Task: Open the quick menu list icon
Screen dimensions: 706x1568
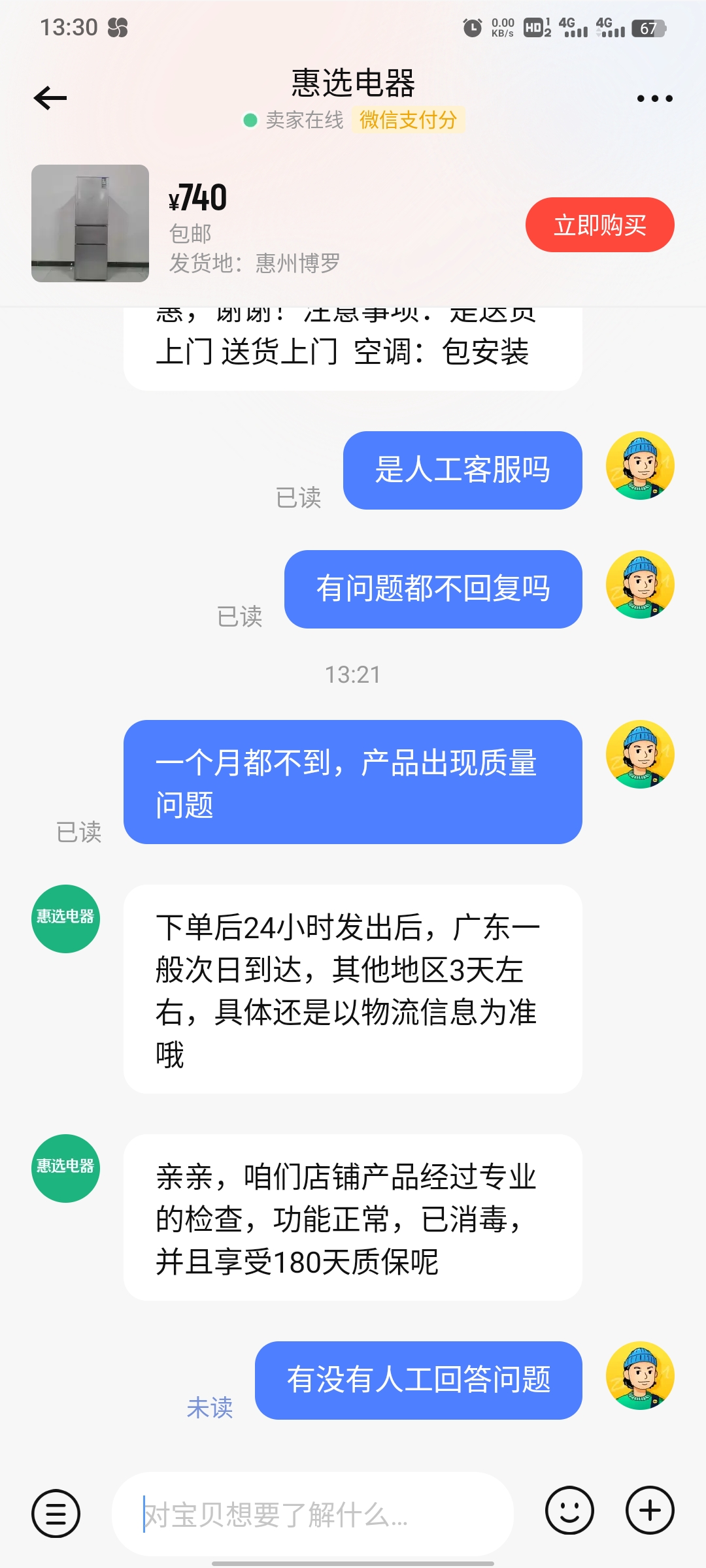Action: (x=56, y=1513)
